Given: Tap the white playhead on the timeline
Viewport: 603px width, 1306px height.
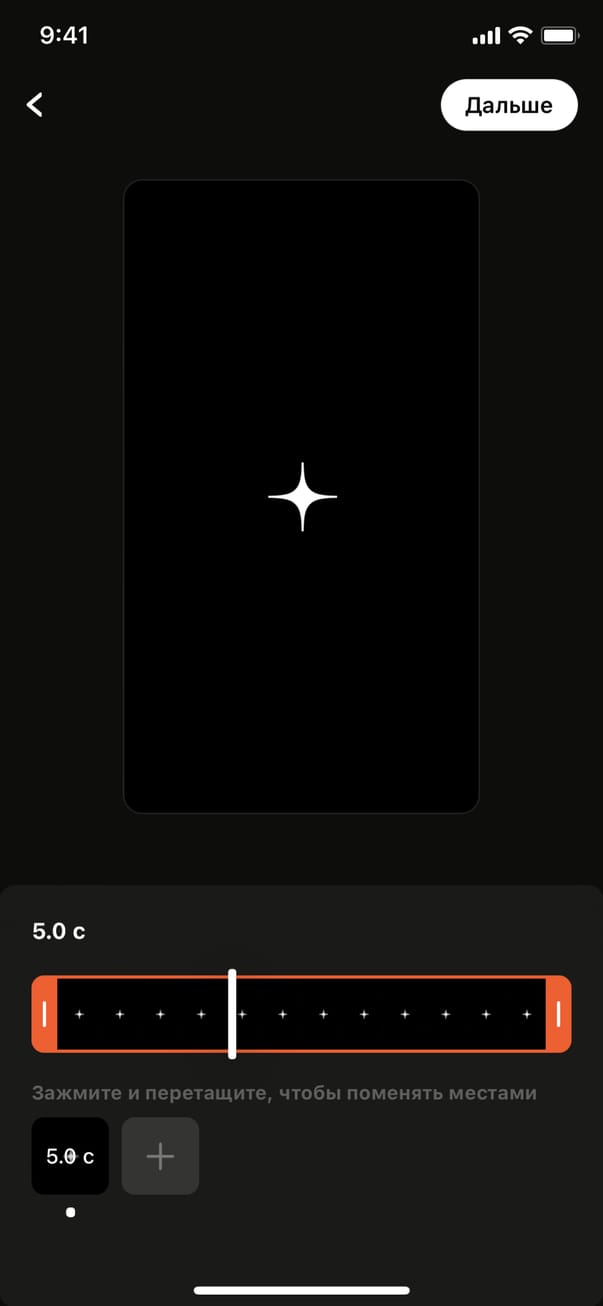Looking at the screenshot, I should pyautogui.click(x=232, y=1014).
